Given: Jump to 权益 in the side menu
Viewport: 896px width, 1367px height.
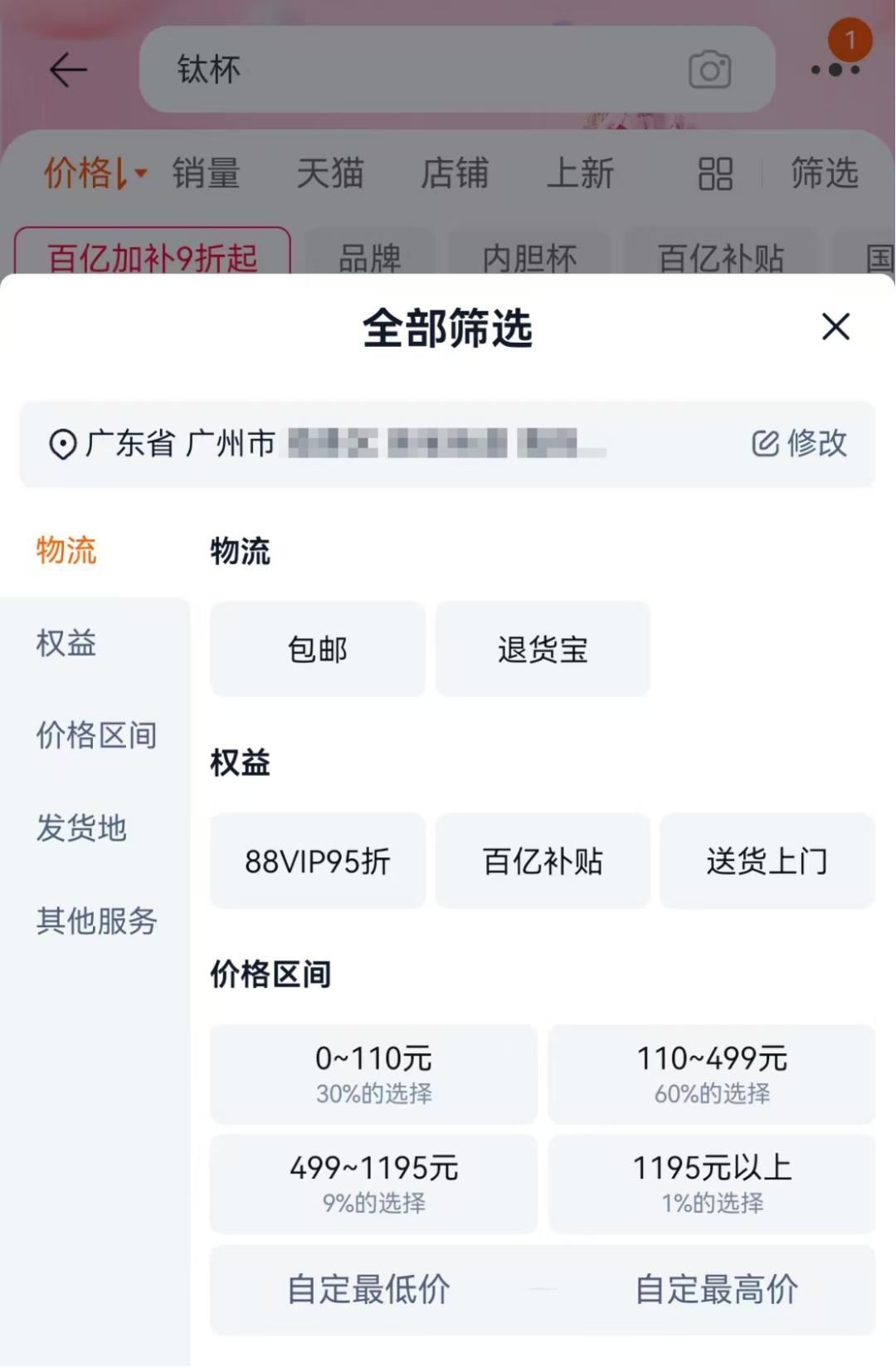Looking at the screenshot, I should tap(66, 643).
